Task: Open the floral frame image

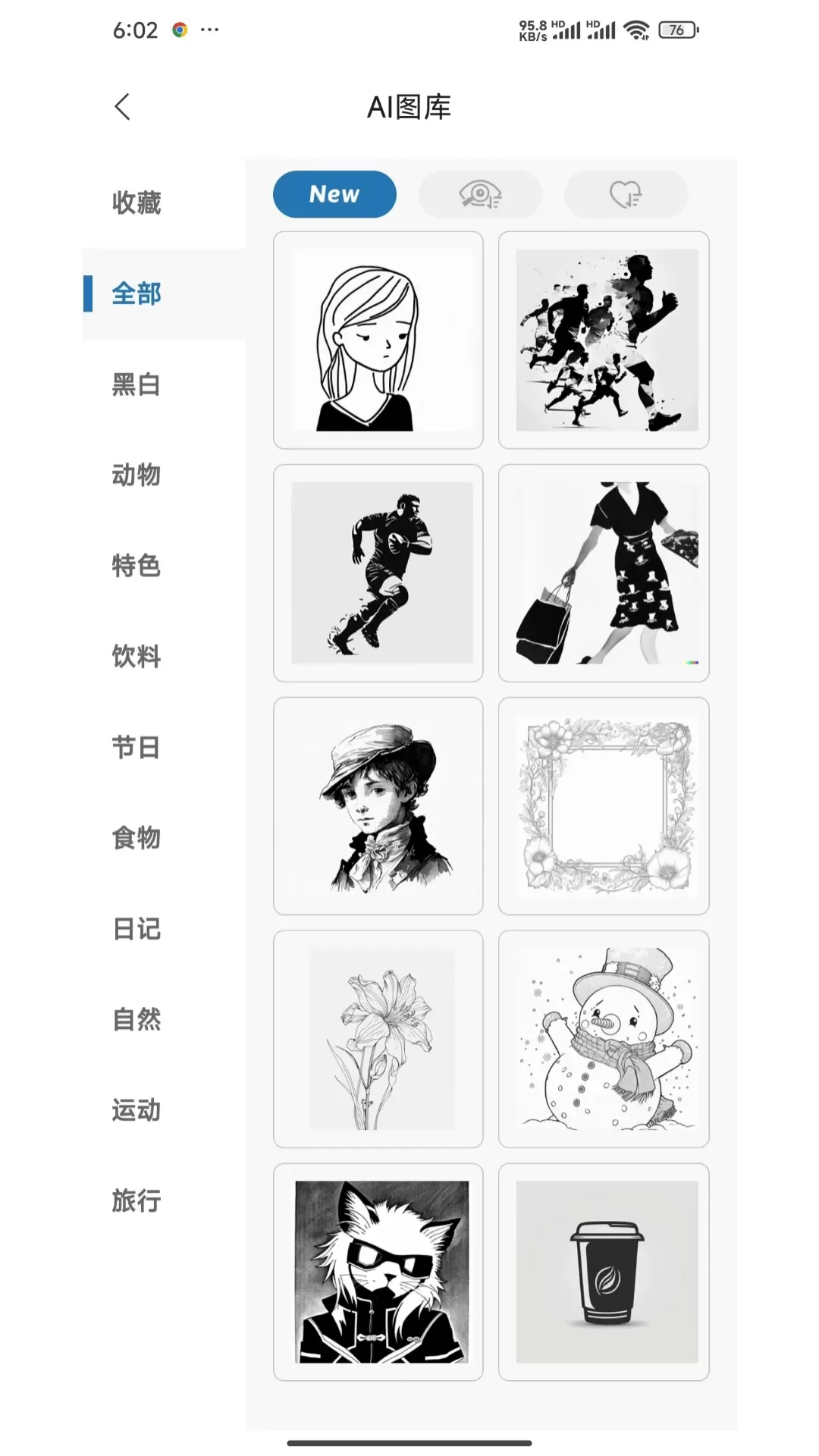Action: (604, 806)
